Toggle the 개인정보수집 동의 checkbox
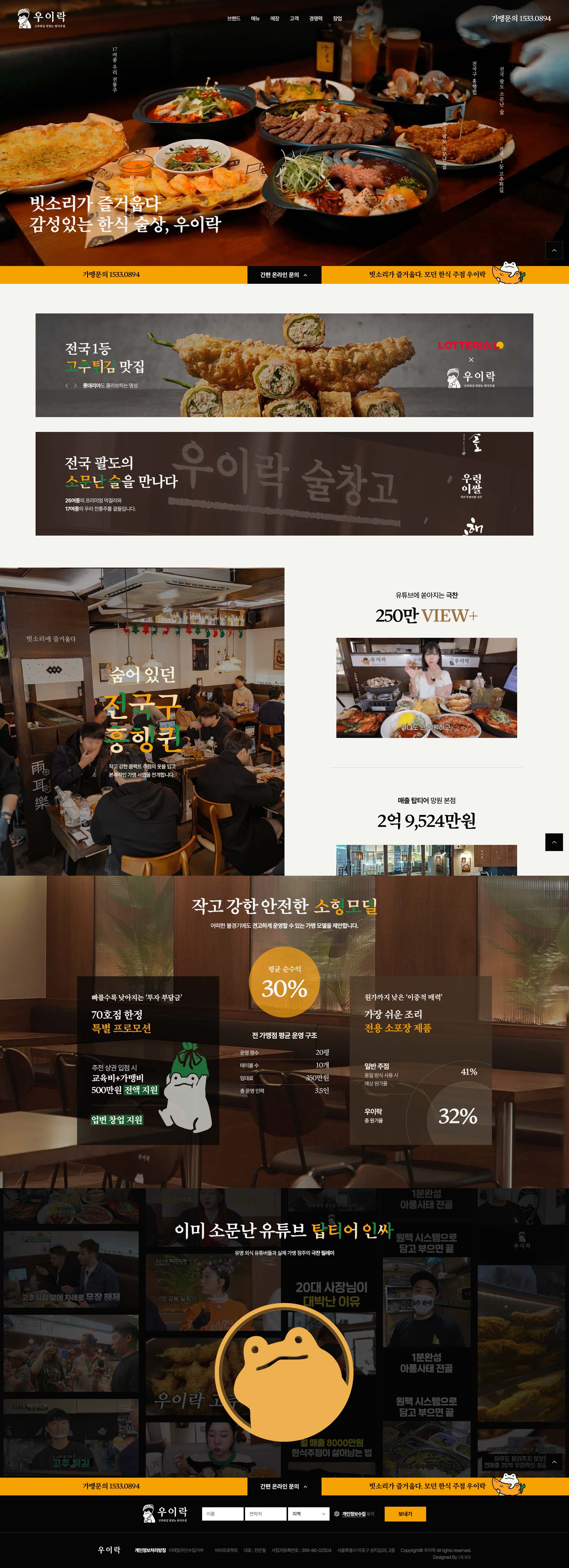The image size is (569, 1568). pyautogui.click(x=337, y=1514)
